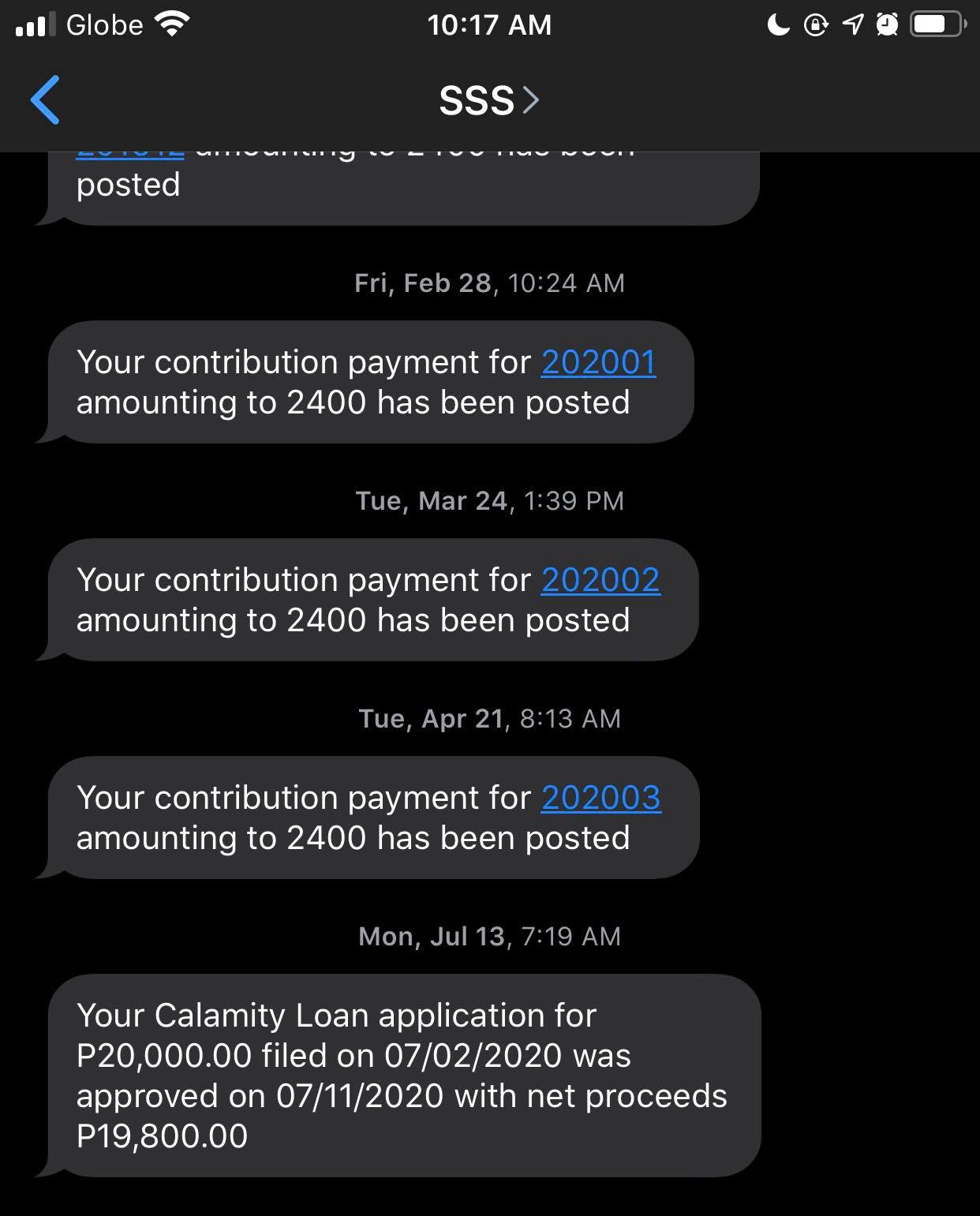980x1216 pixels.
Task: Tap the location services arrow icon
Action: 851,25
